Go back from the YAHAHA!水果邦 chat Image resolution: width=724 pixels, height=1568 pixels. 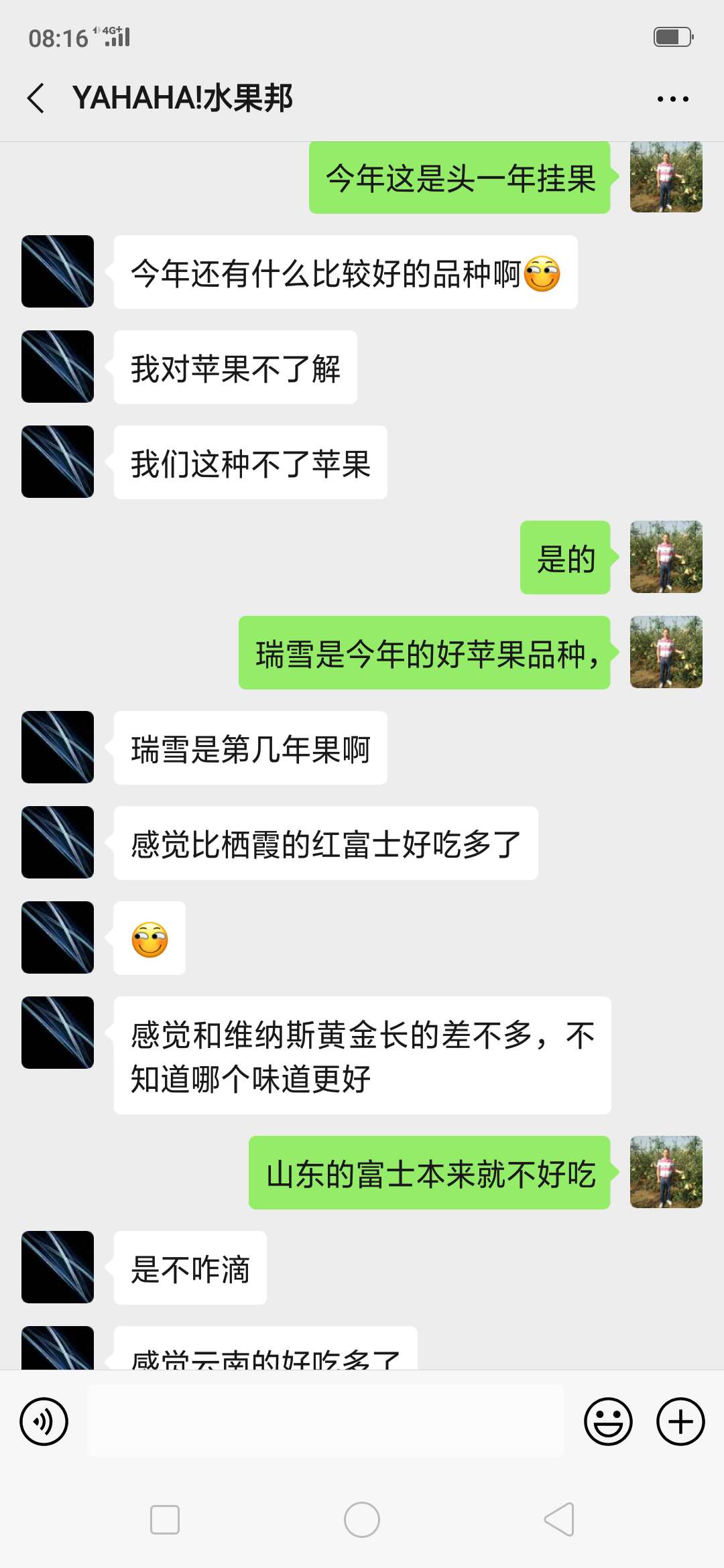[x=36, y=99]
